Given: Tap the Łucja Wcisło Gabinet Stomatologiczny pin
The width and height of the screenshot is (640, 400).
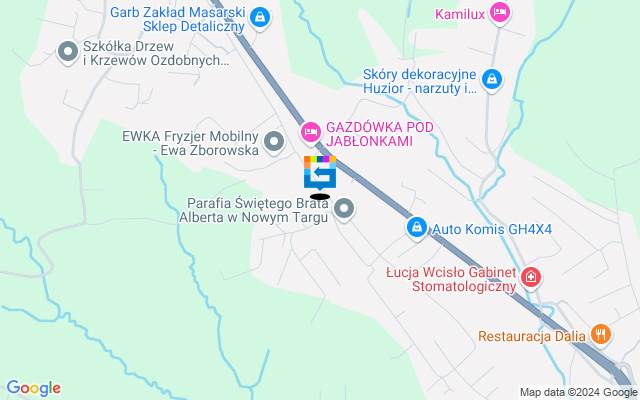Looking at the screenshot, I should (x=532, y=277).
